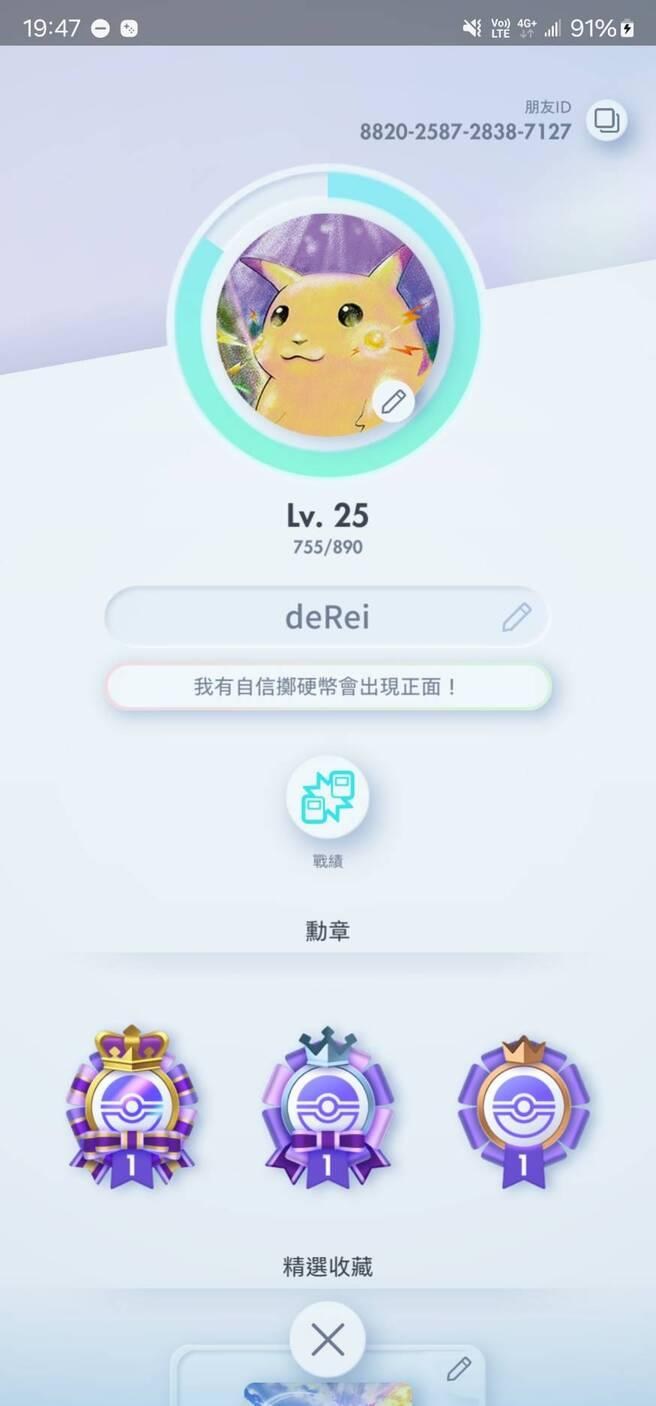
Task: Edit the featured collection card
Action: [x=458, y=1369]
